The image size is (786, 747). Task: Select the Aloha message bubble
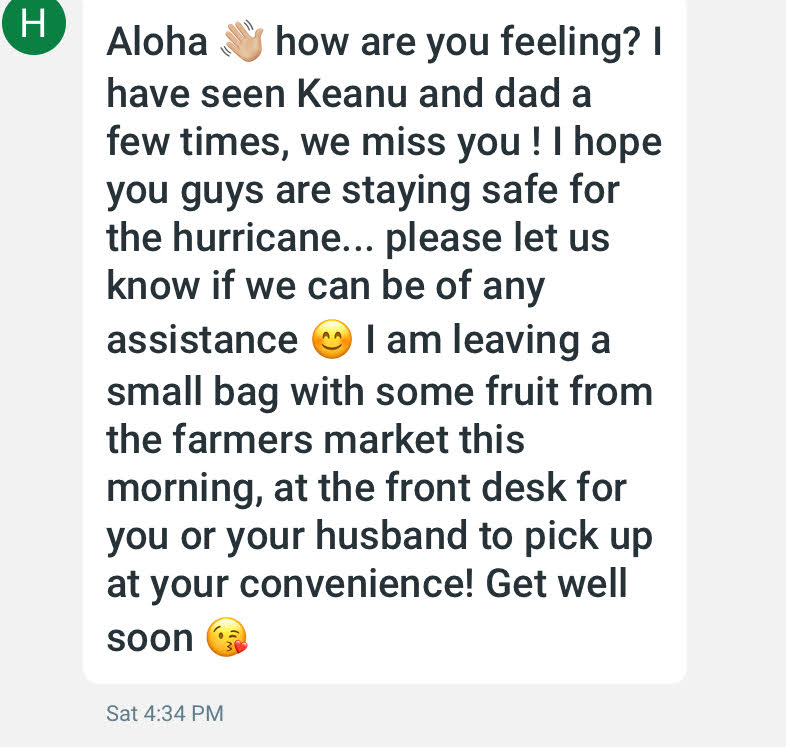[384, 340]
